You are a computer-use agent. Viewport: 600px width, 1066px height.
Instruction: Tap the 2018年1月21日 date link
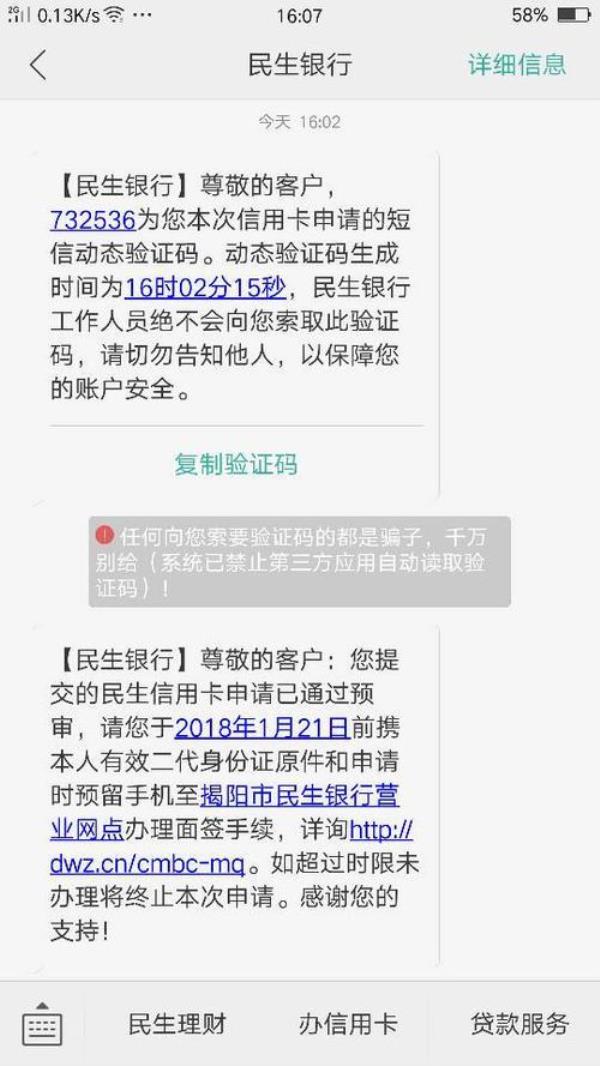pos(262,727)
